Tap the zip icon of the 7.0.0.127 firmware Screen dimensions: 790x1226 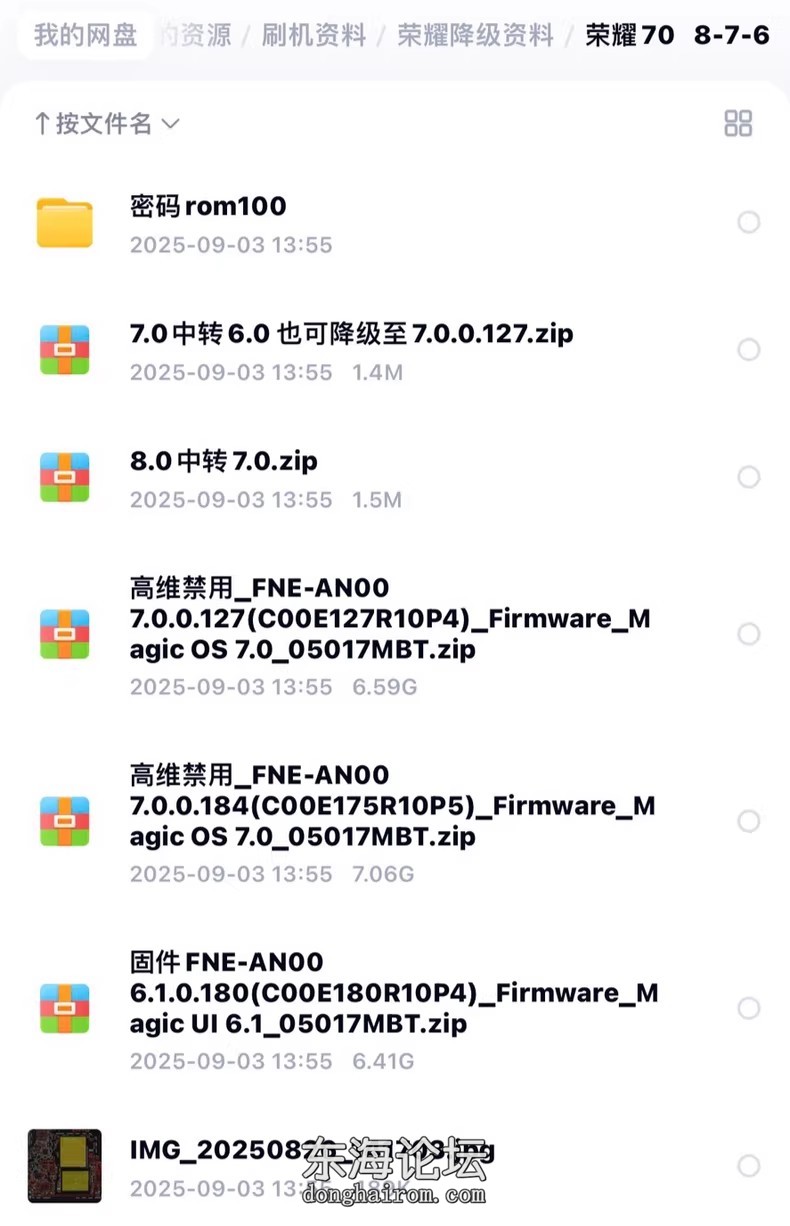(64, 633)
